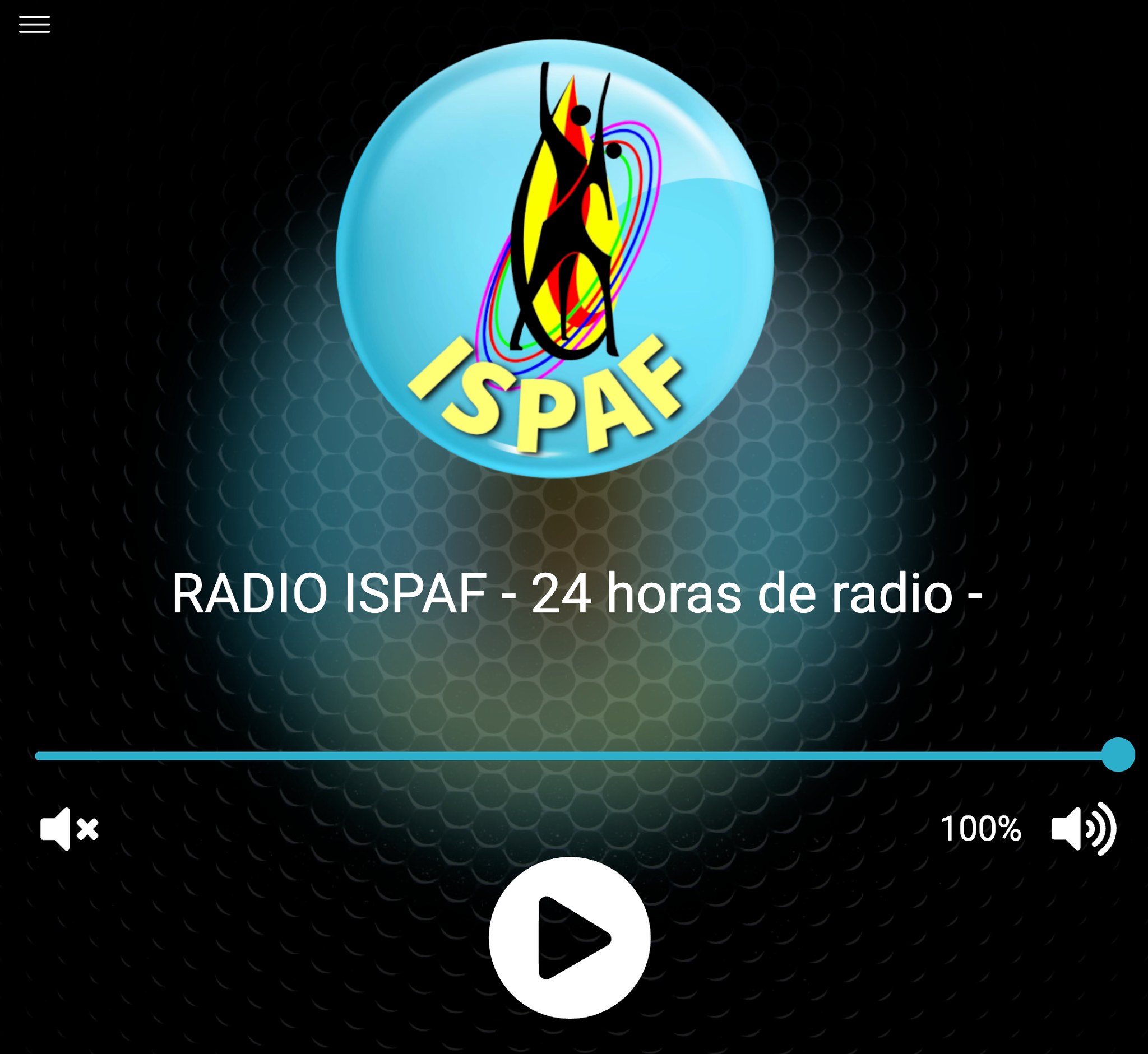Mute the radio audio

(69, 829)
